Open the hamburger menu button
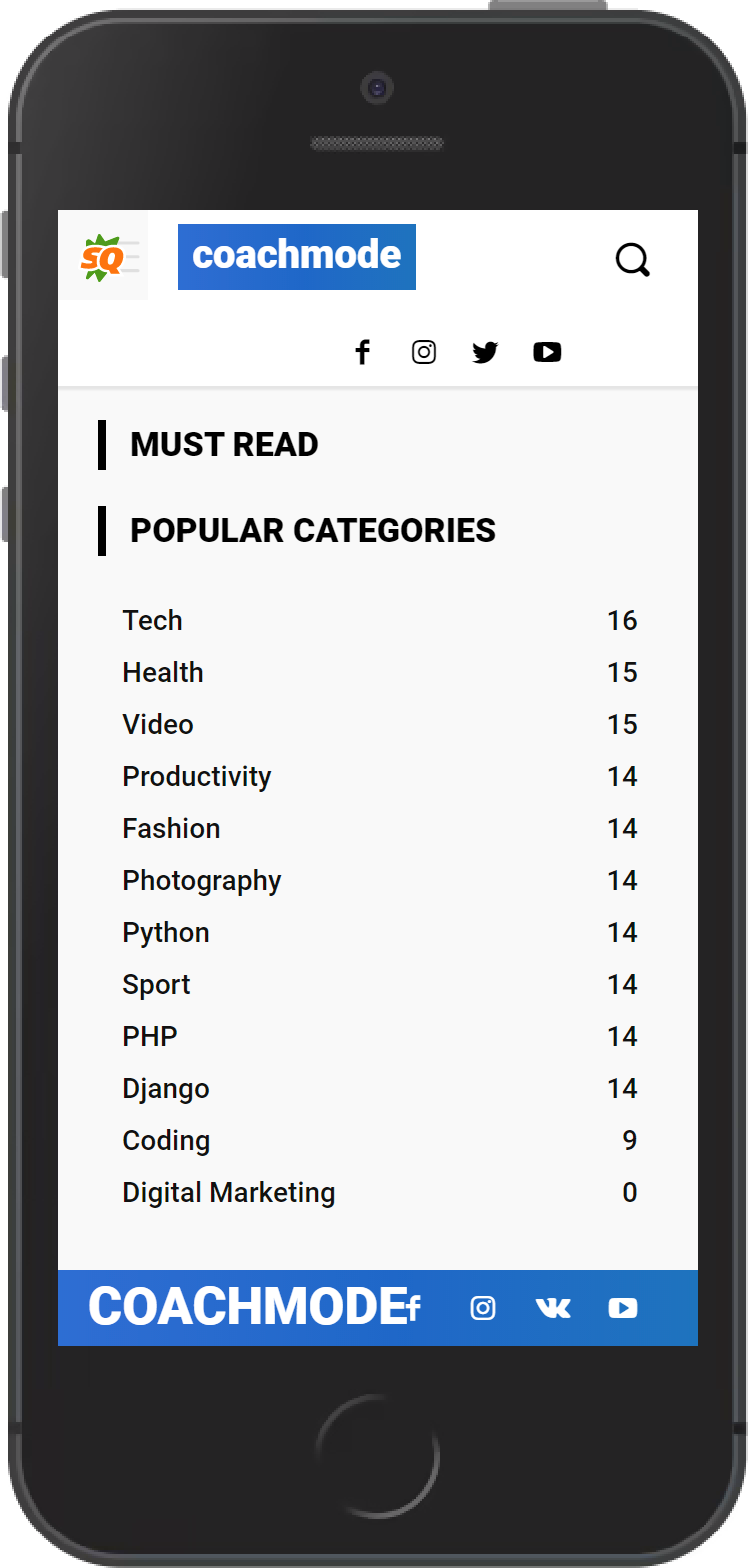The height and width of the screenshot is (1568, 748). pos(103,256)
